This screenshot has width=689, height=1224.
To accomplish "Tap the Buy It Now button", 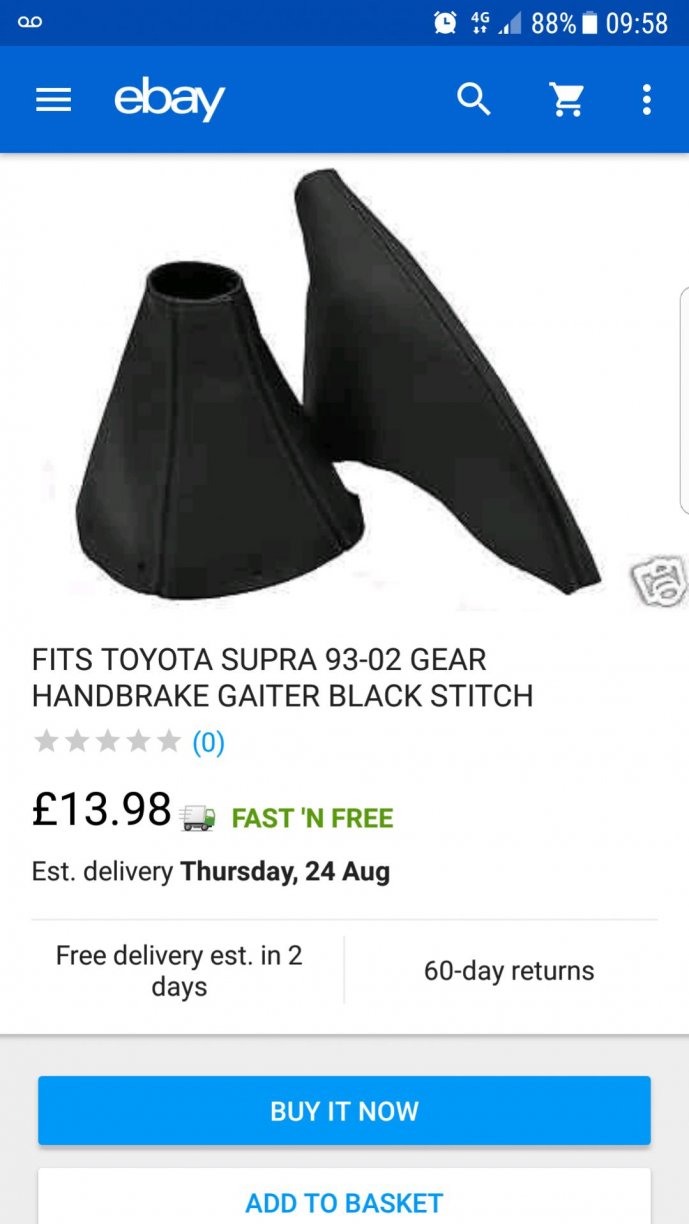I will [x=344, y=1110].
